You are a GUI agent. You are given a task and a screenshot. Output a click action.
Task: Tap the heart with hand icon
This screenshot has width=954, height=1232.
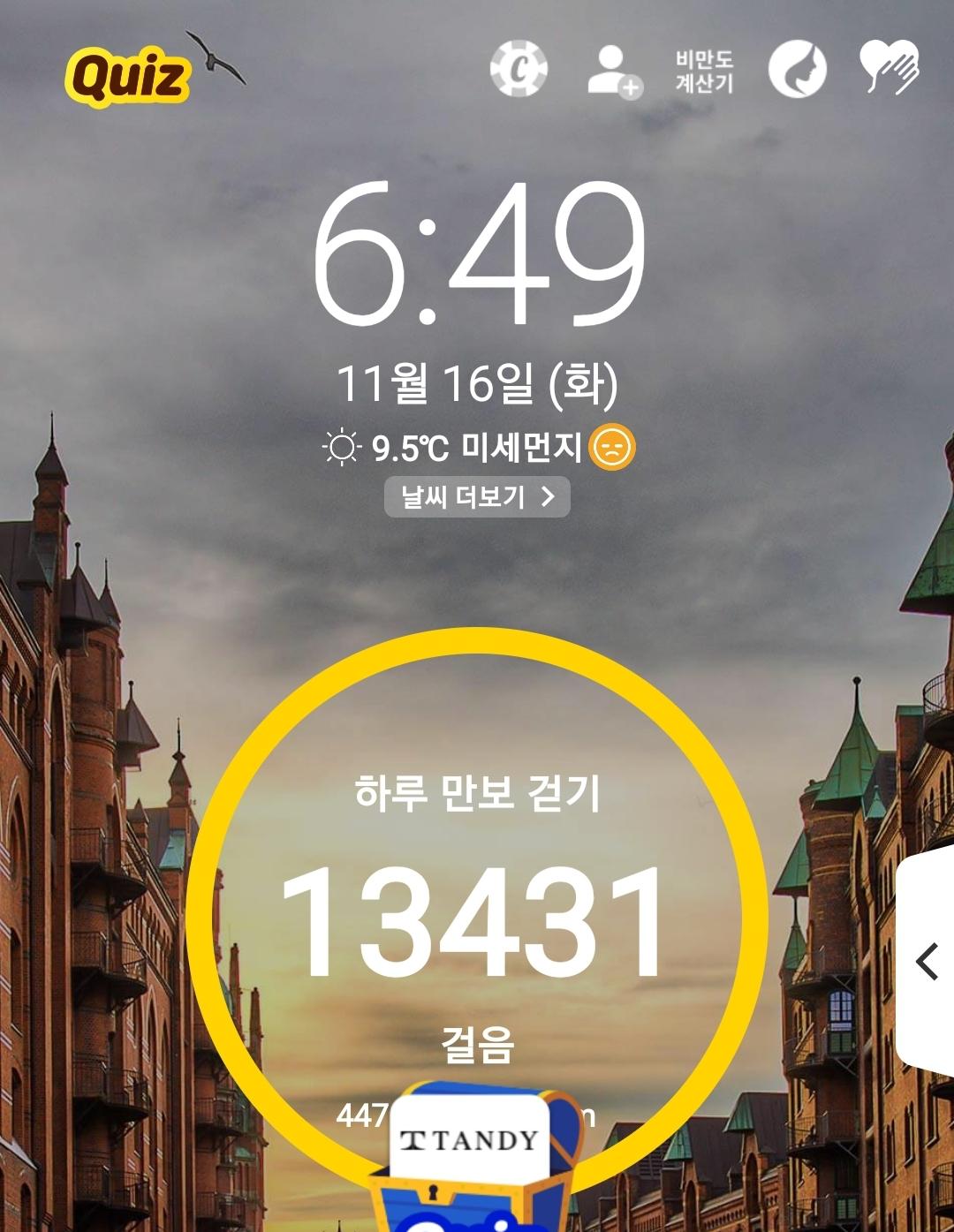pos(889,67)
